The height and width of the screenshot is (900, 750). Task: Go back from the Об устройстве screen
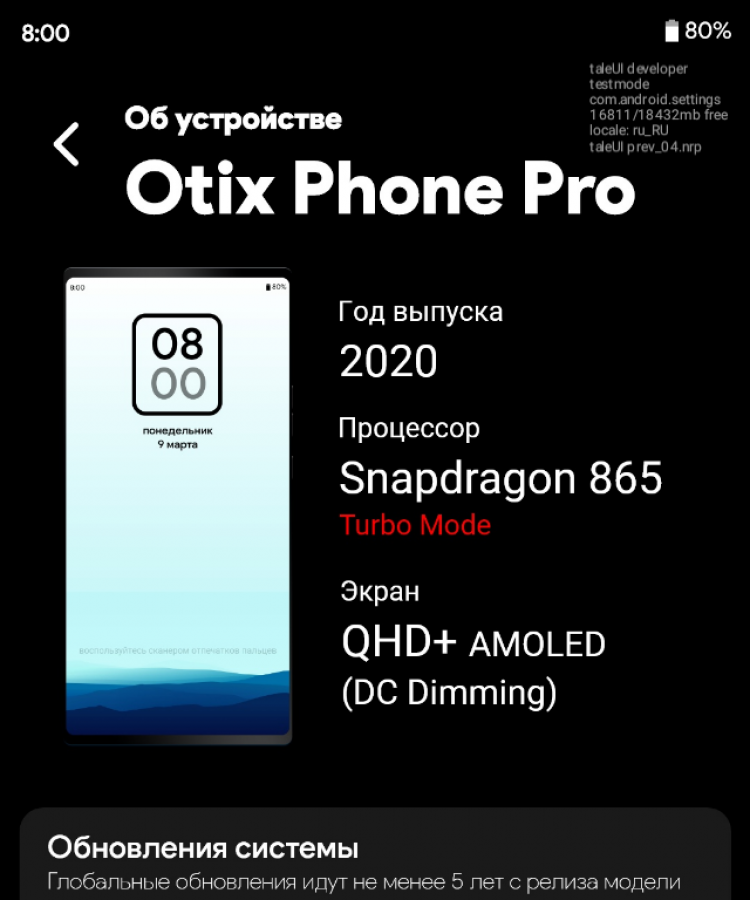(x=66, y=144)
